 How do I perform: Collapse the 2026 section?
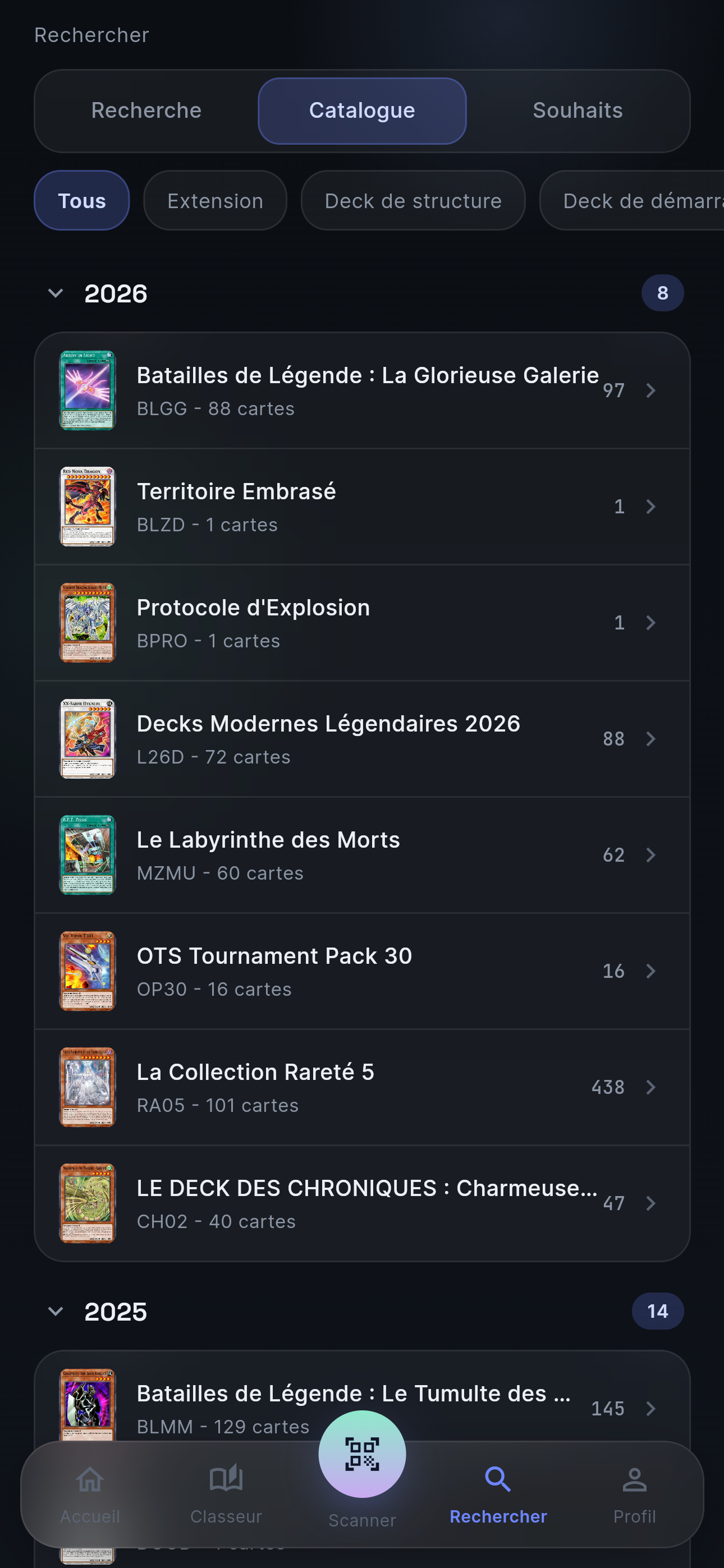click(x=56, y=293)
